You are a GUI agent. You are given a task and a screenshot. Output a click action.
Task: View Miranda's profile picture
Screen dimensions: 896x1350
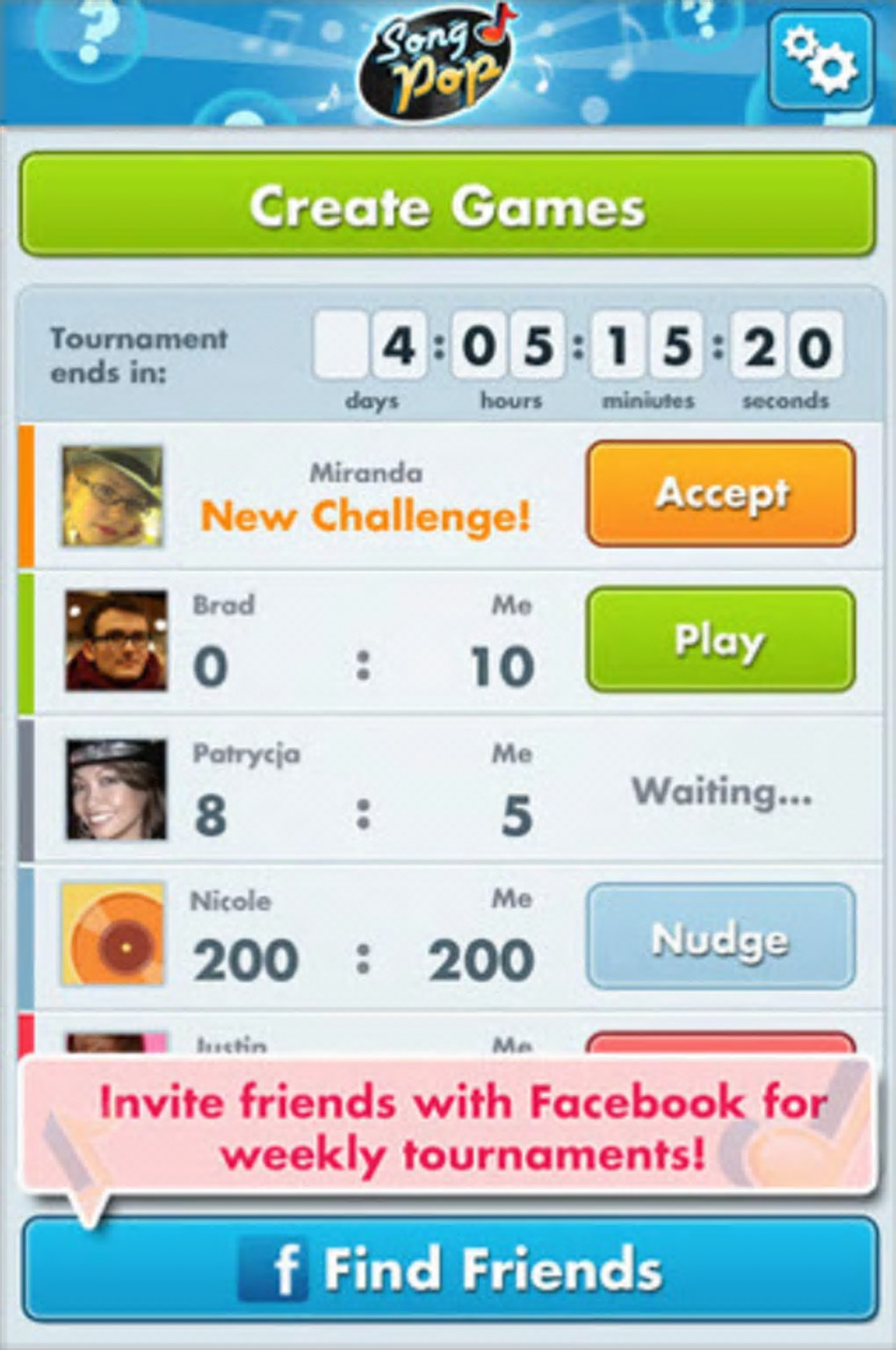[x=113, y=496]
